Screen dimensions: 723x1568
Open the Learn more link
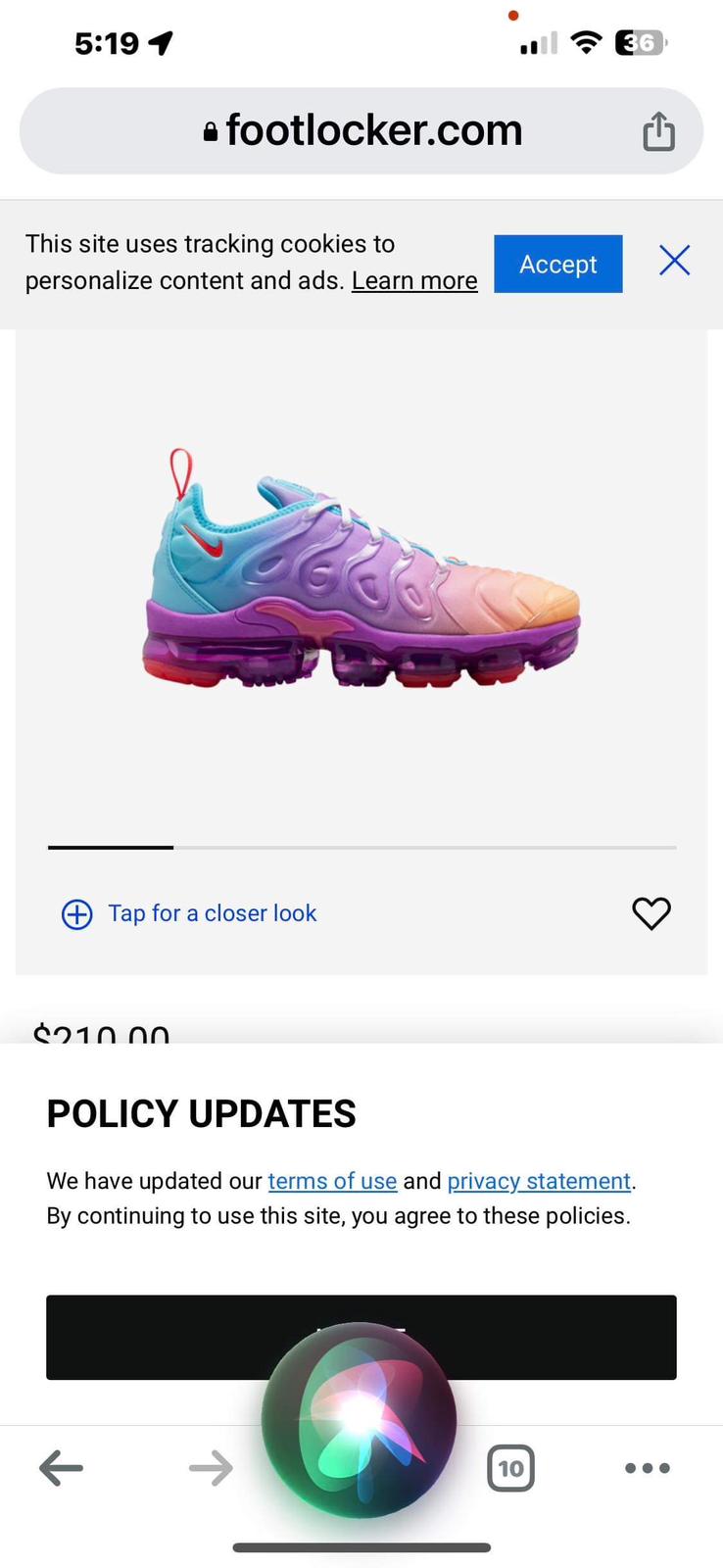coord(413,280)
